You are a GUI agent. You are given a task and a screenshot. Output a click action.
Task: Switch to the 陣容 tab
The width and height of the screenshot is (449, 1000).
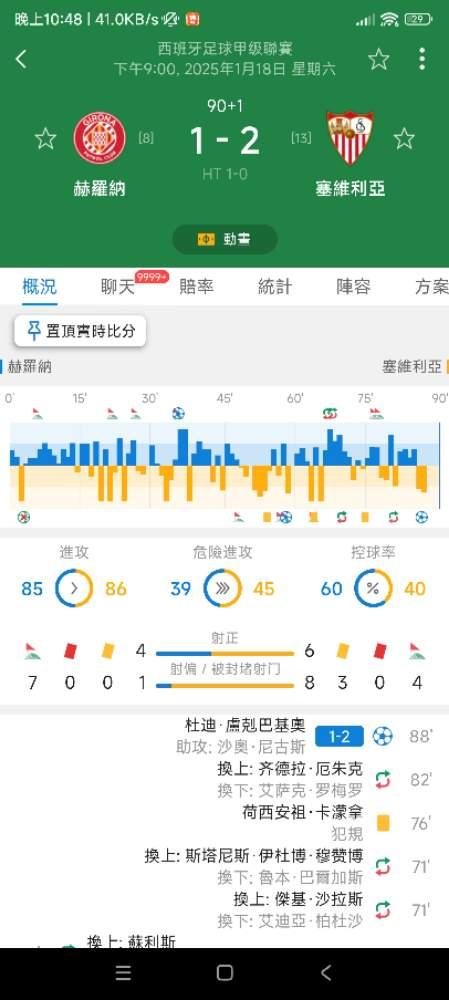[x=353, y=287]
